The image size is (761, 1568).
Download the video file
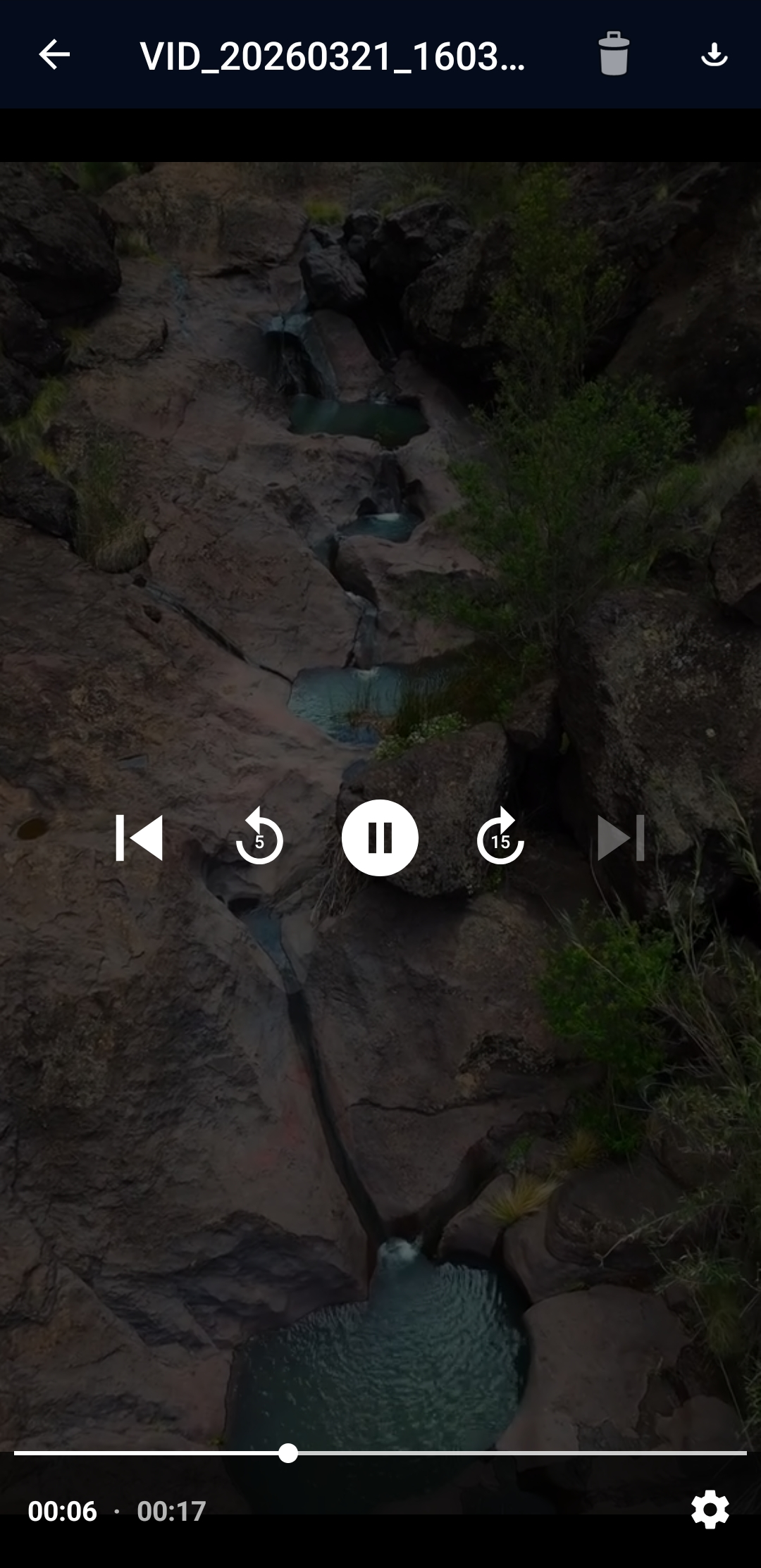pos(714,54)
